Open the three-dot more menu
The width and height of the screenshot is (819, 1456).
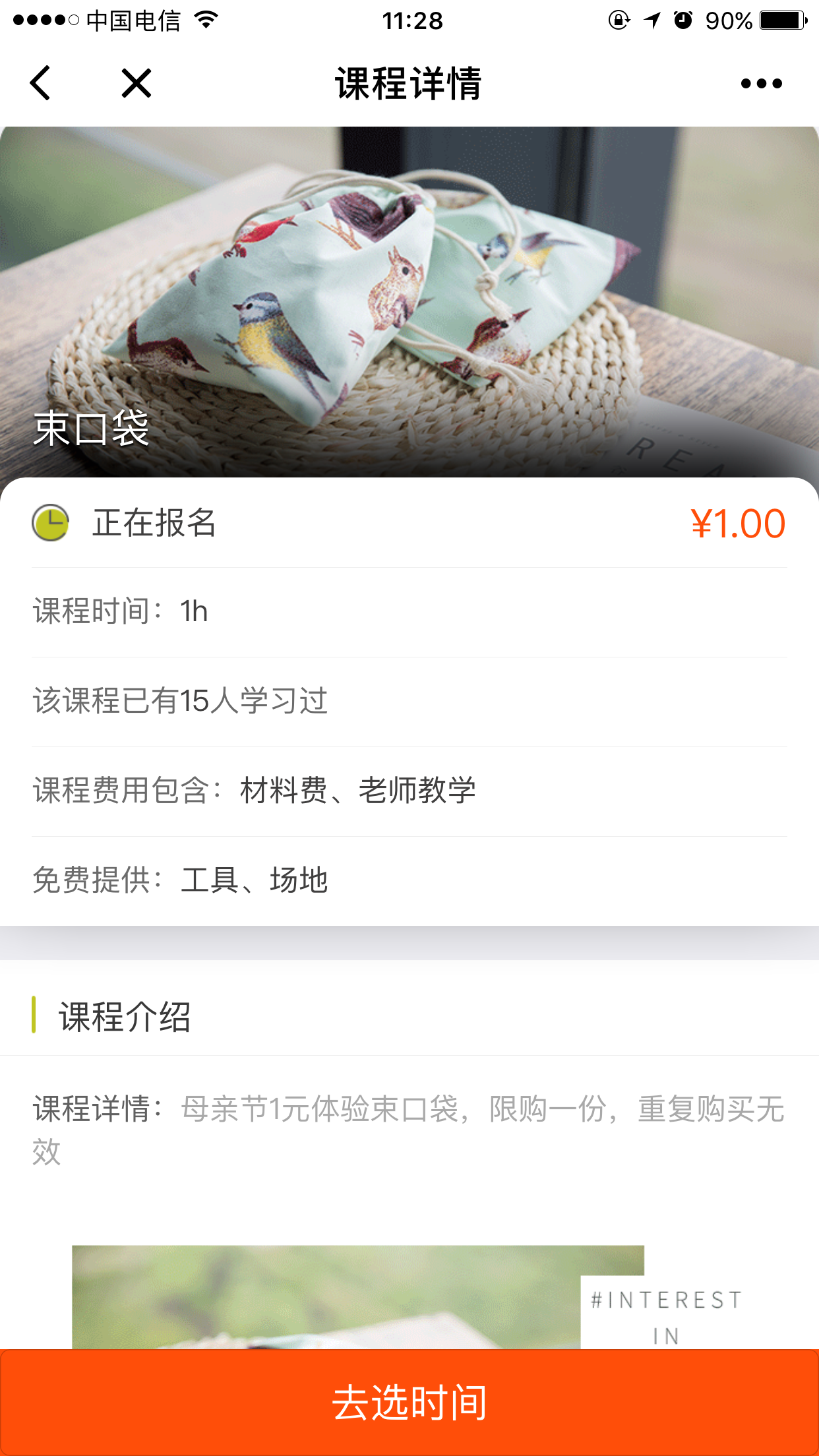click(x=761, y=84)
